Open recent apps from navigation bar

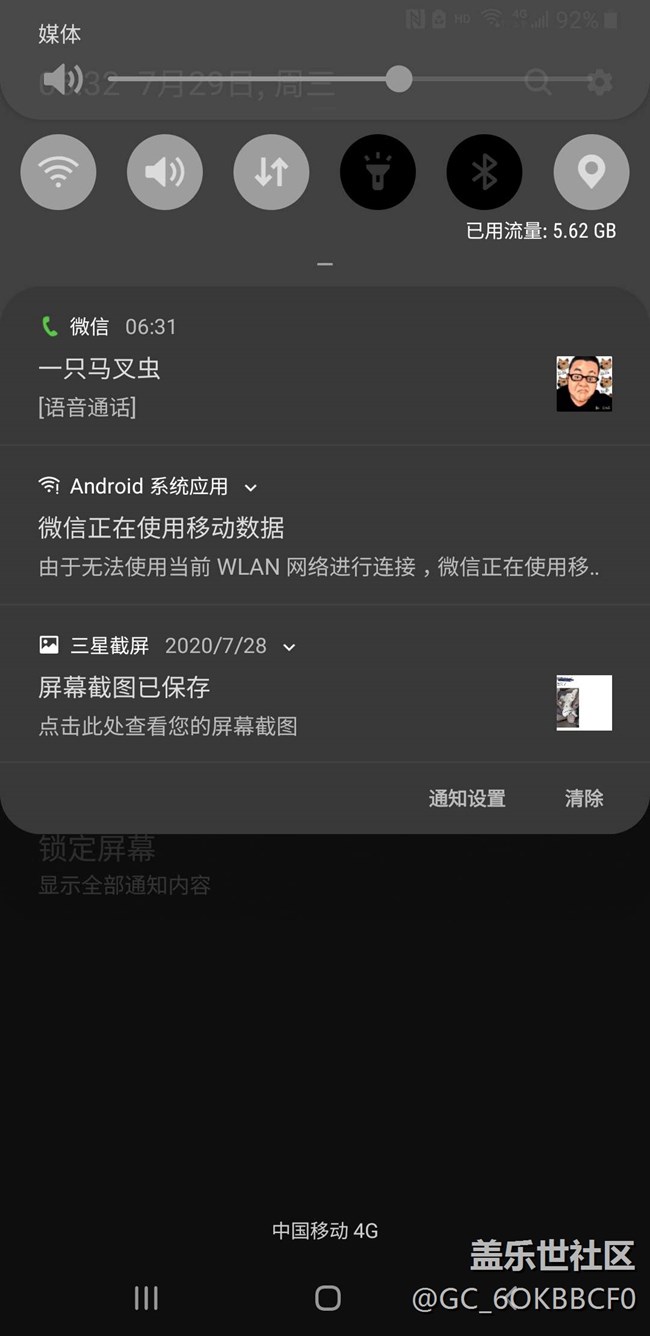click(146, 1298)
